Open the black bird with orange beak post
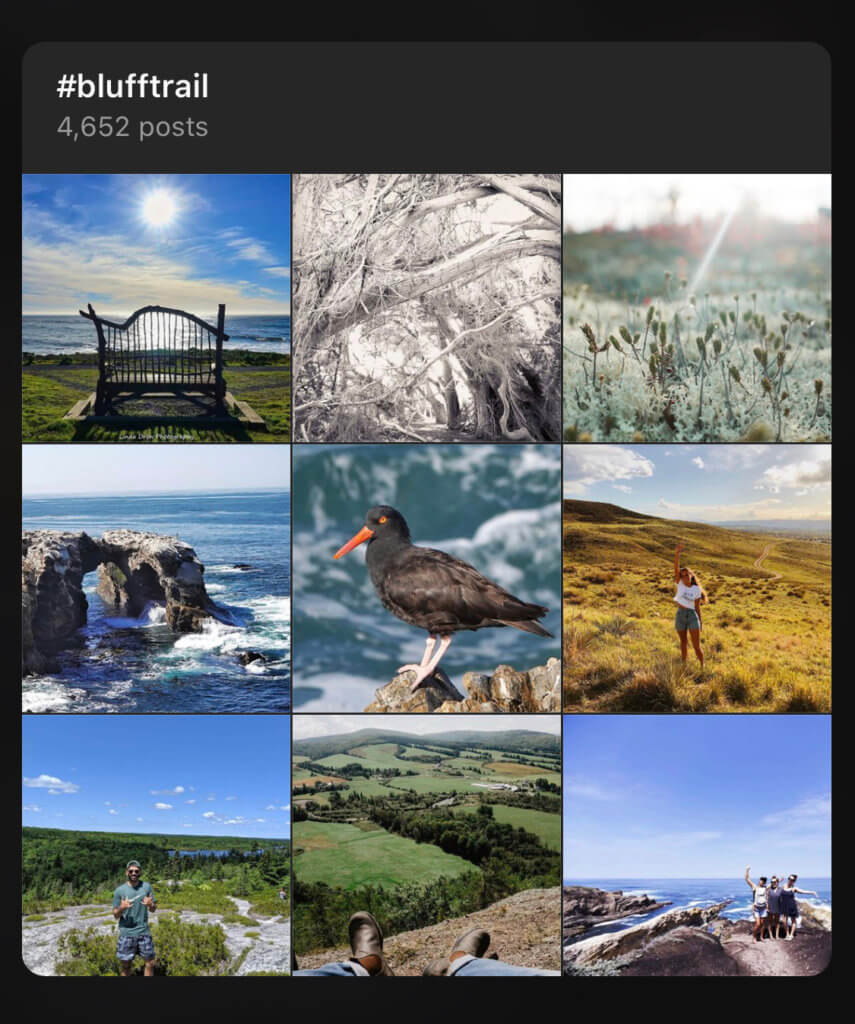 (427, 578)
